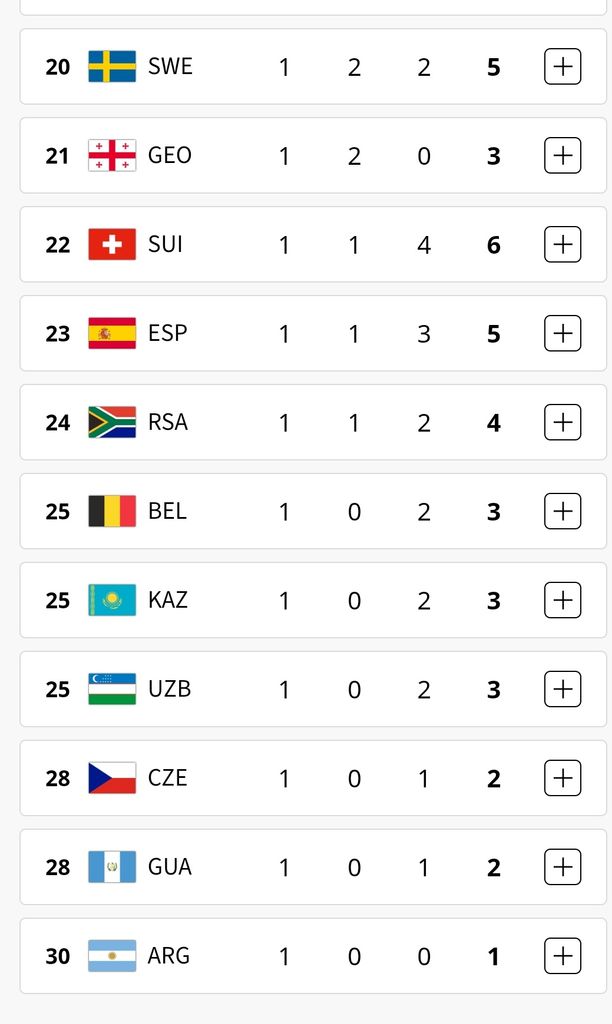Expand the ESP medal details
Screen dimensions: 612x1024
pyautogui.click(x=562, y=333)
